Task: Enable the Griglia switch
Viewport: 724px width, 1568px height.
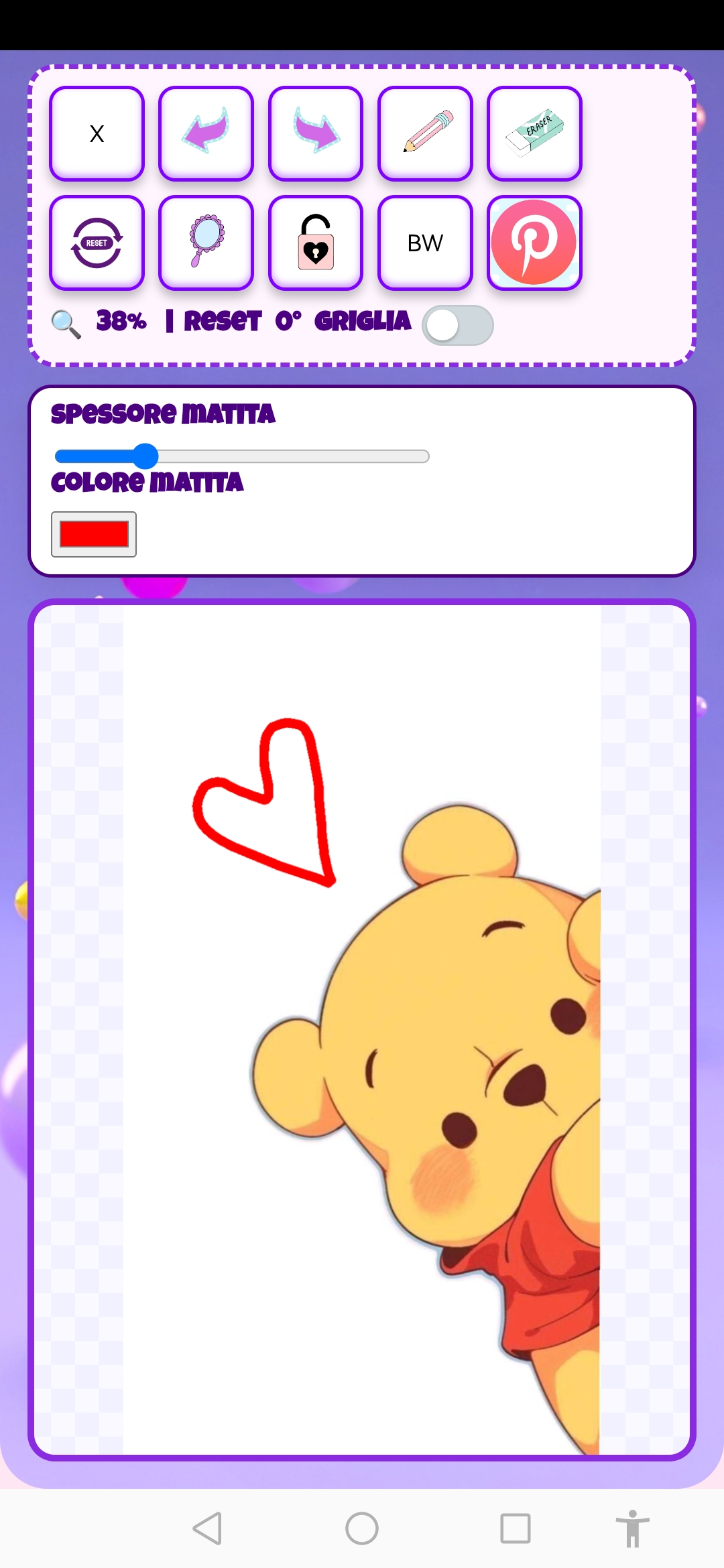Action: (x=458, y=326)
